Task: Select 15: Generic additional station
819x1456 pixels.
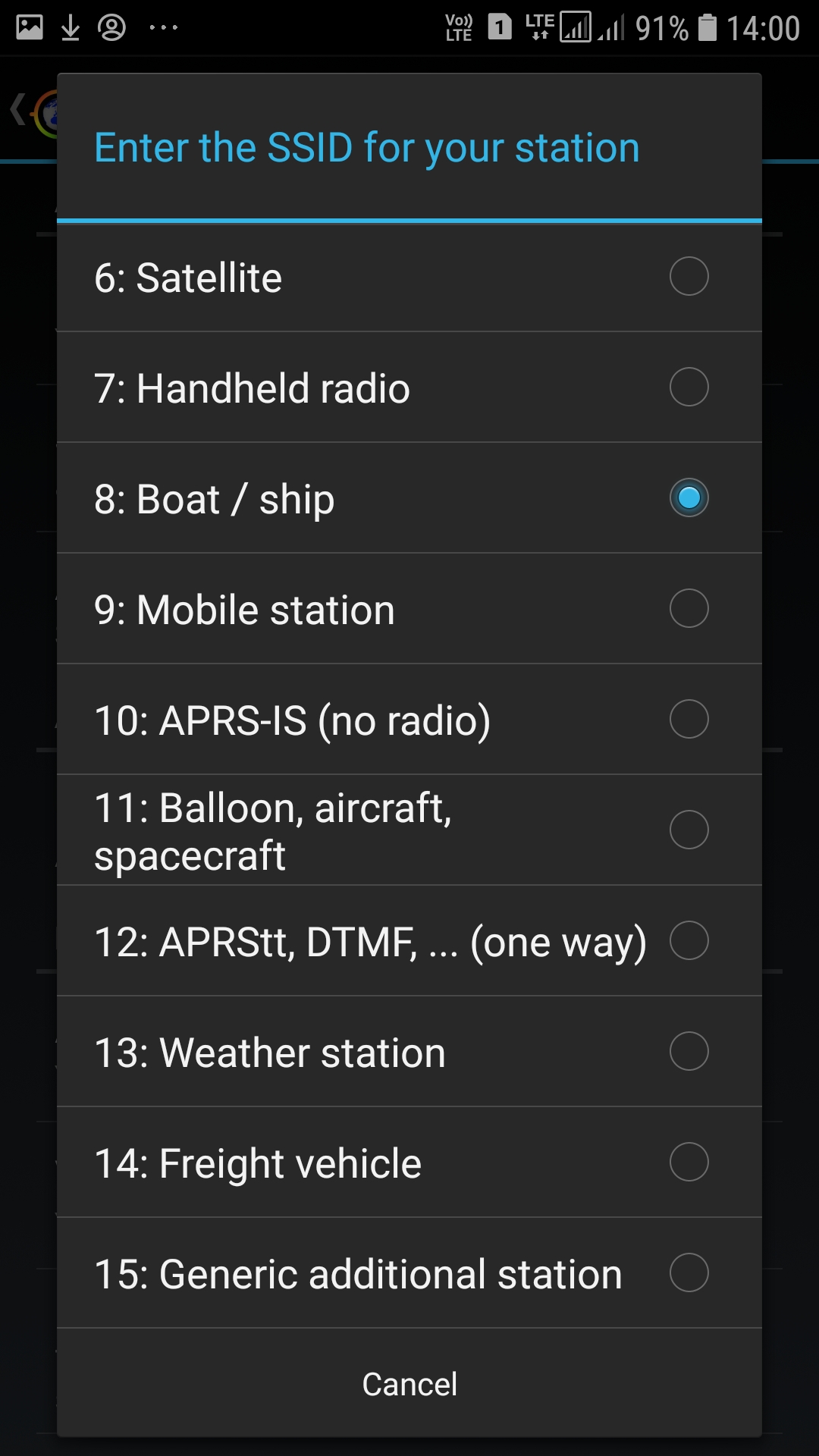Action: [409, 1273]
